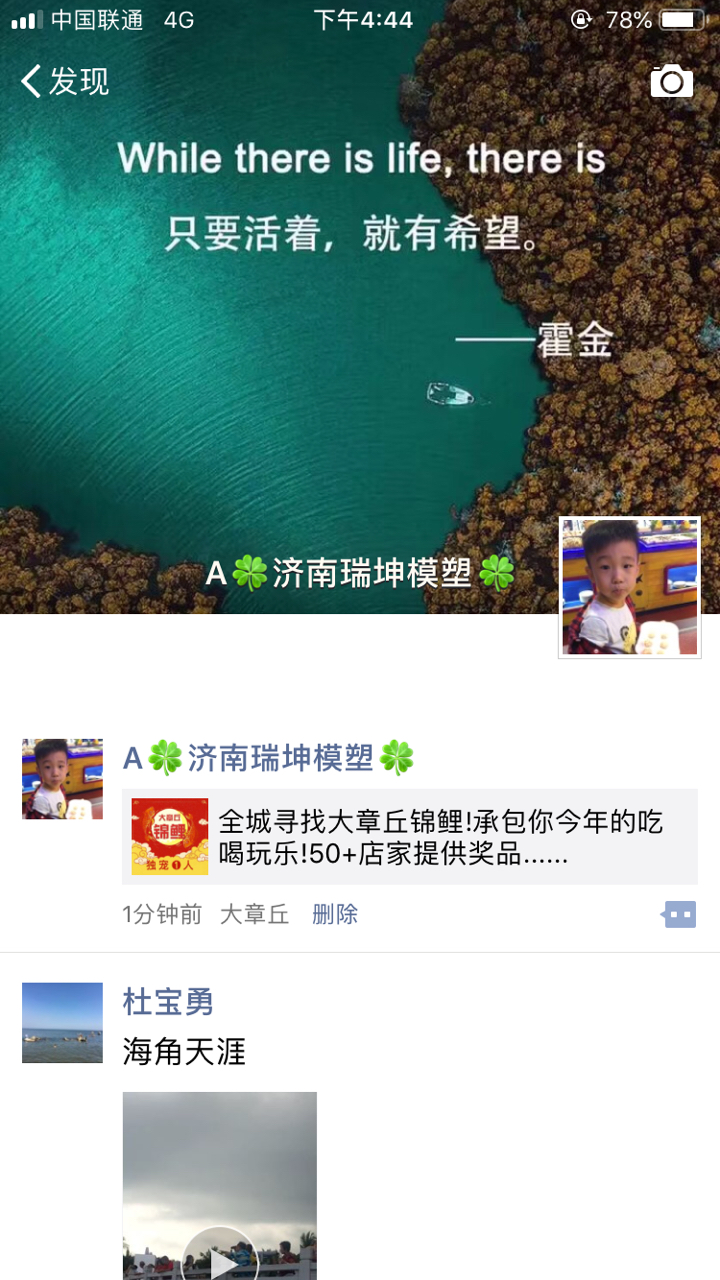The image size is (720, 1280).
Task: Open 杜宝勇's profile name
Action: pyautogui.click(x=168, y=1001)
